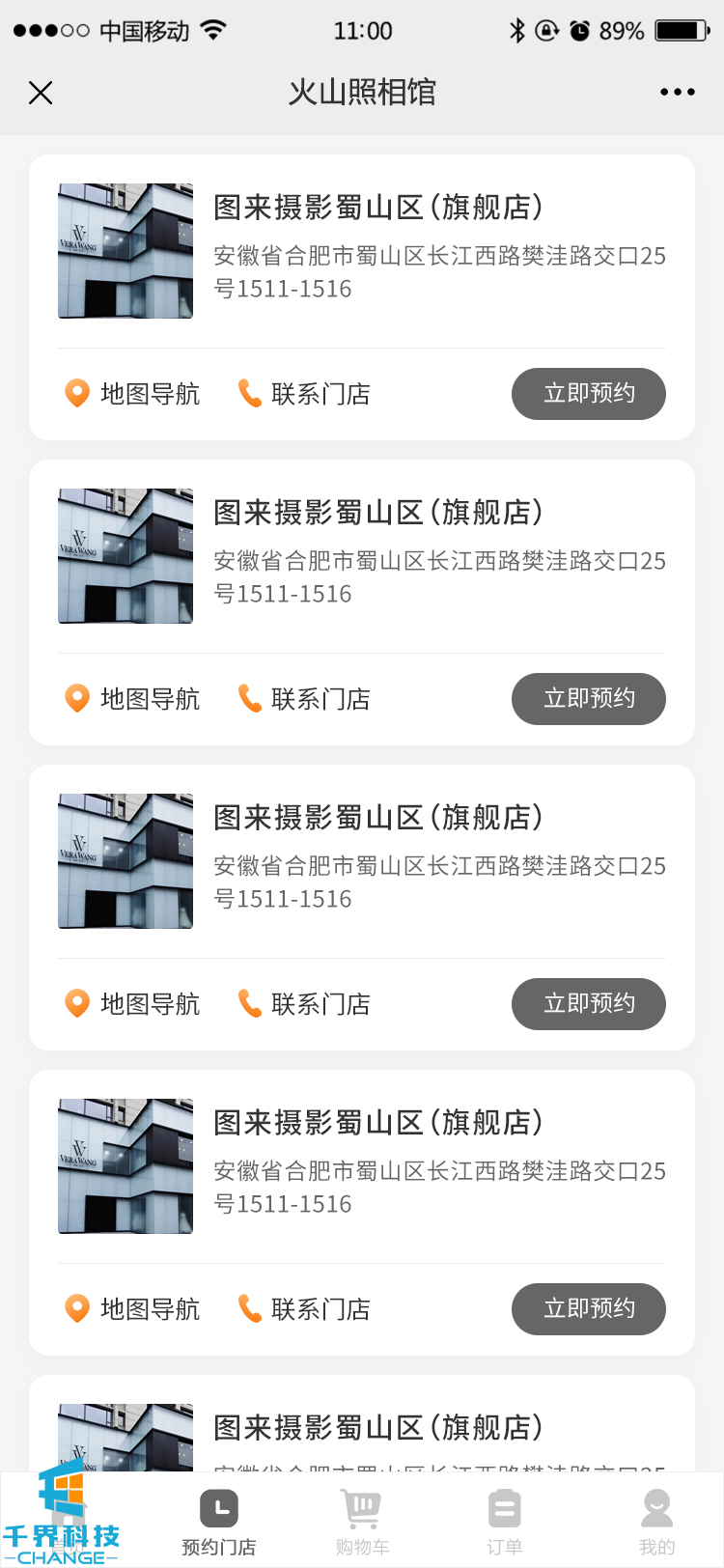Select 联系门店 on the second store card

[304, 699]
